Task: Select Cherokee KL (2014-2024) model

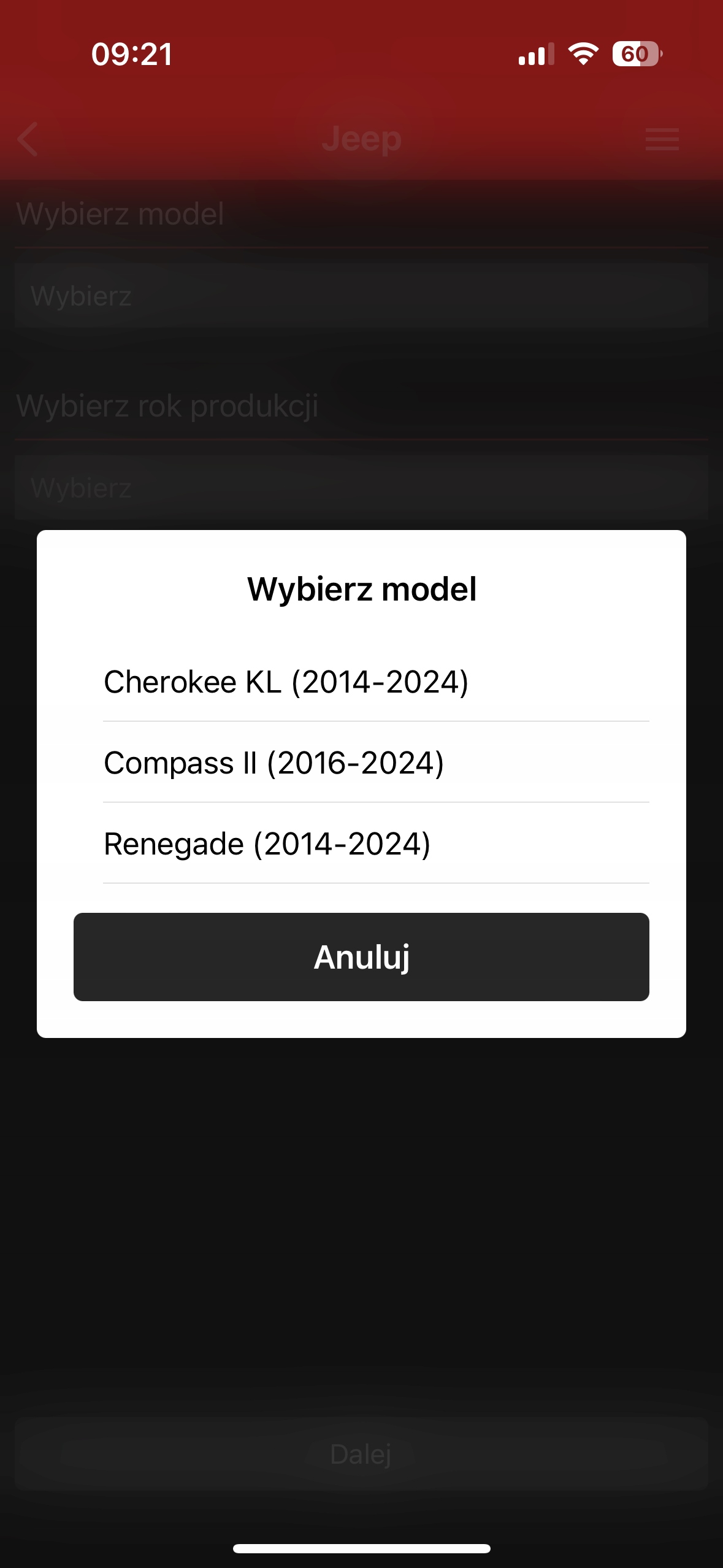Action: (x=286, y=682)
